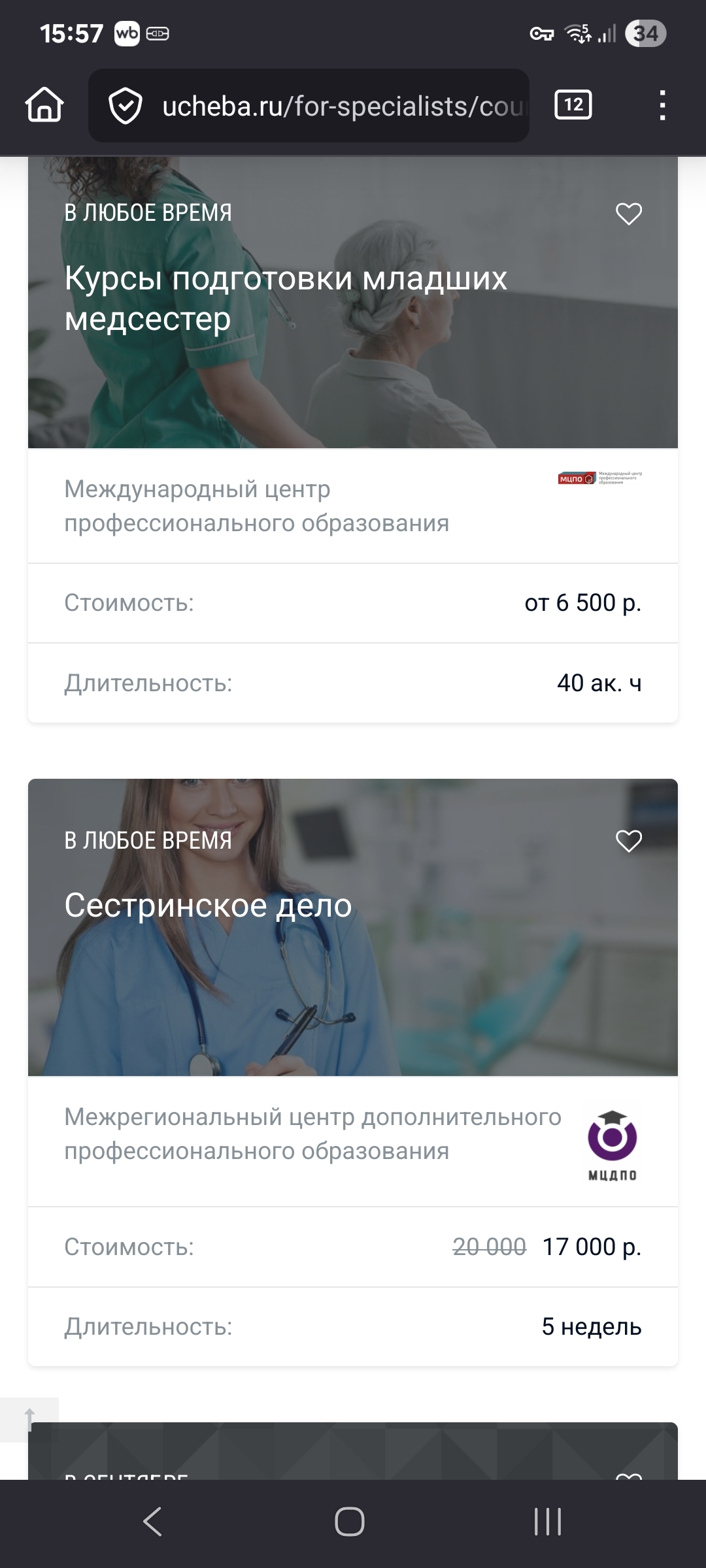The width and height of the screenshot is (706, 1568).
Task: Jump back to top of page
Action: (x=29, y=1420)
